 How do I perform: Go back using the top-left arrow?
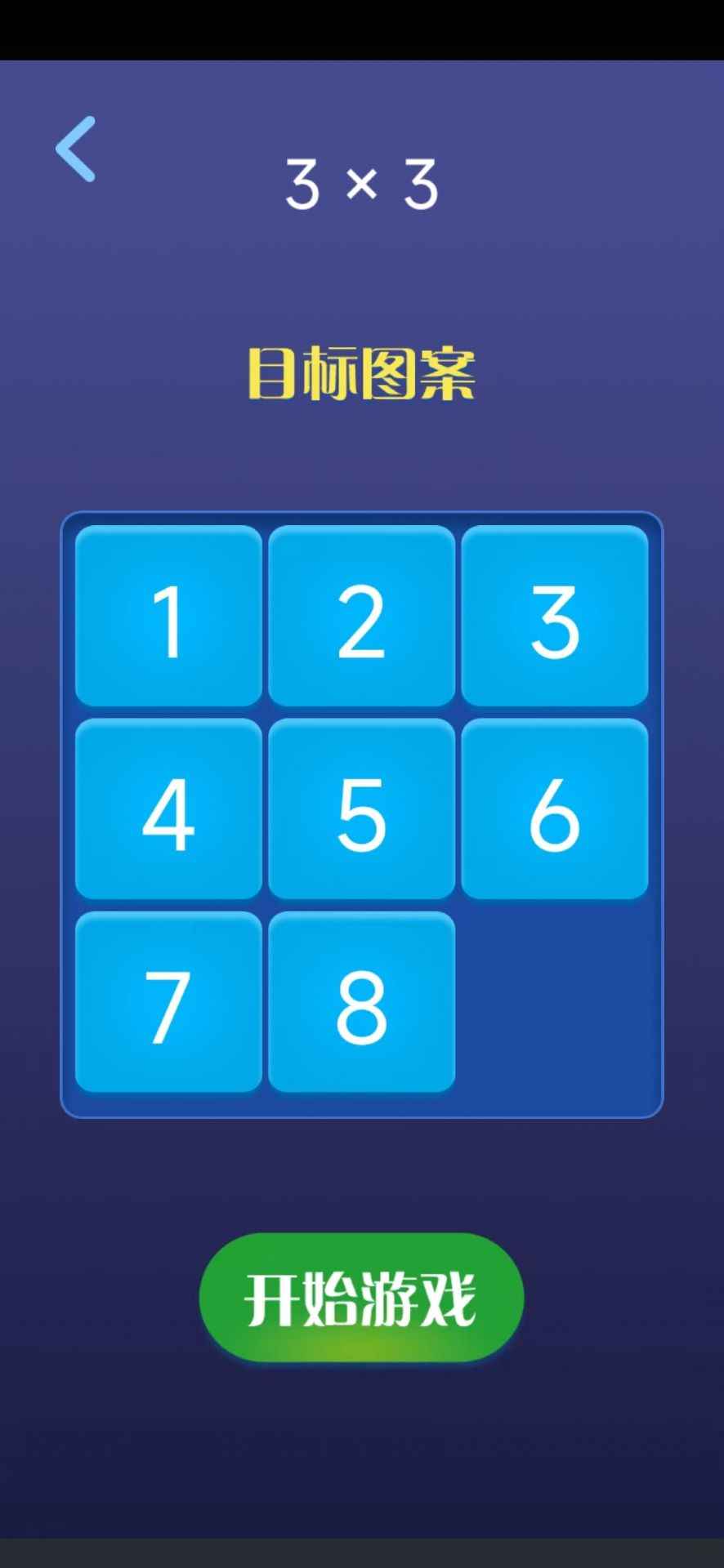tap(76, 149)
